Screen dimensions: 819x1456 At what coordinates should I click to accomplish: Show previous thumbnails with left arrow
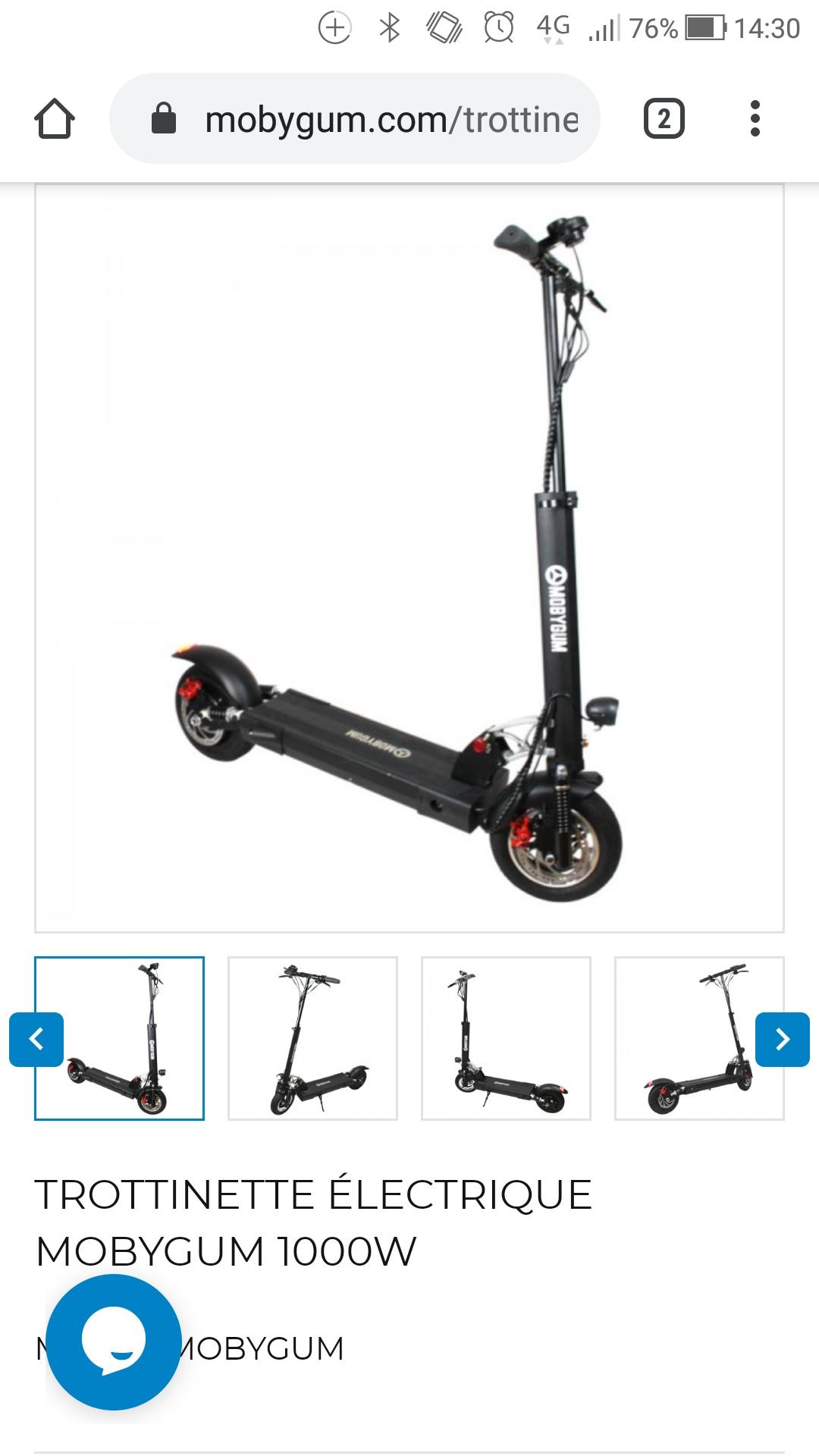point(36,1039)
